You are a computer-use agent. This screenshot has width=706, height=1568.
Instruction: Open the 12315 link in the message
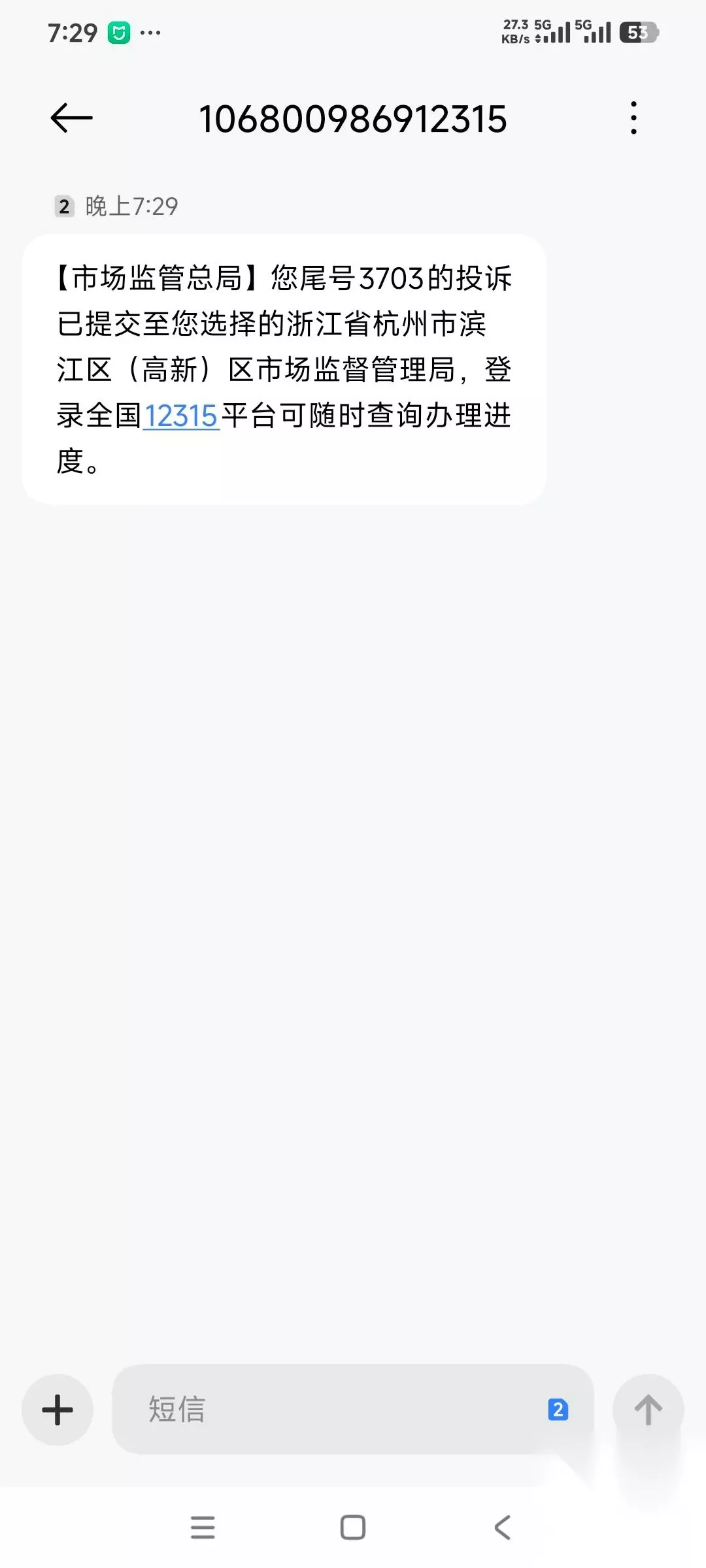(x=181, y=416)
